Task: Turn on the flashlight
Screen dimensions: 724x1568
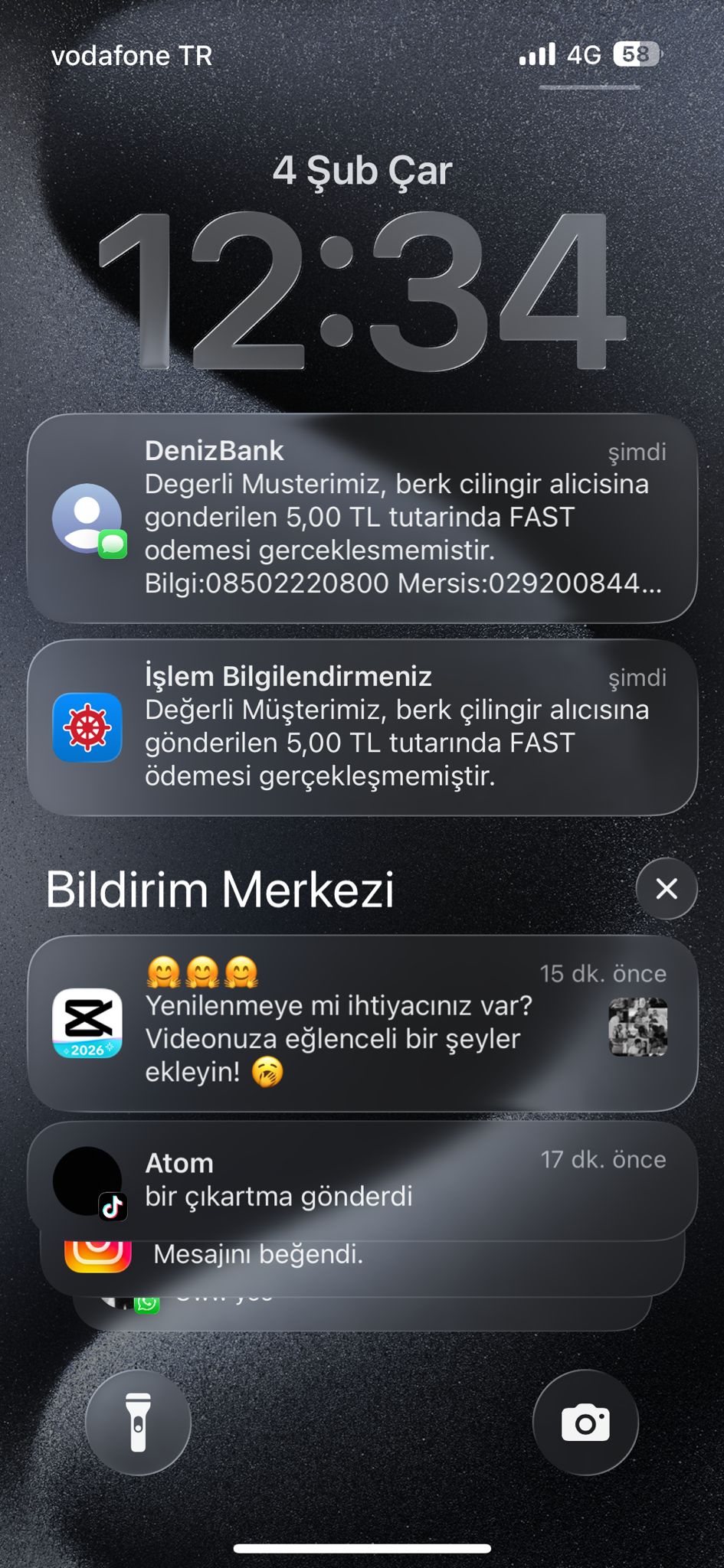Action: [138, 1423]
